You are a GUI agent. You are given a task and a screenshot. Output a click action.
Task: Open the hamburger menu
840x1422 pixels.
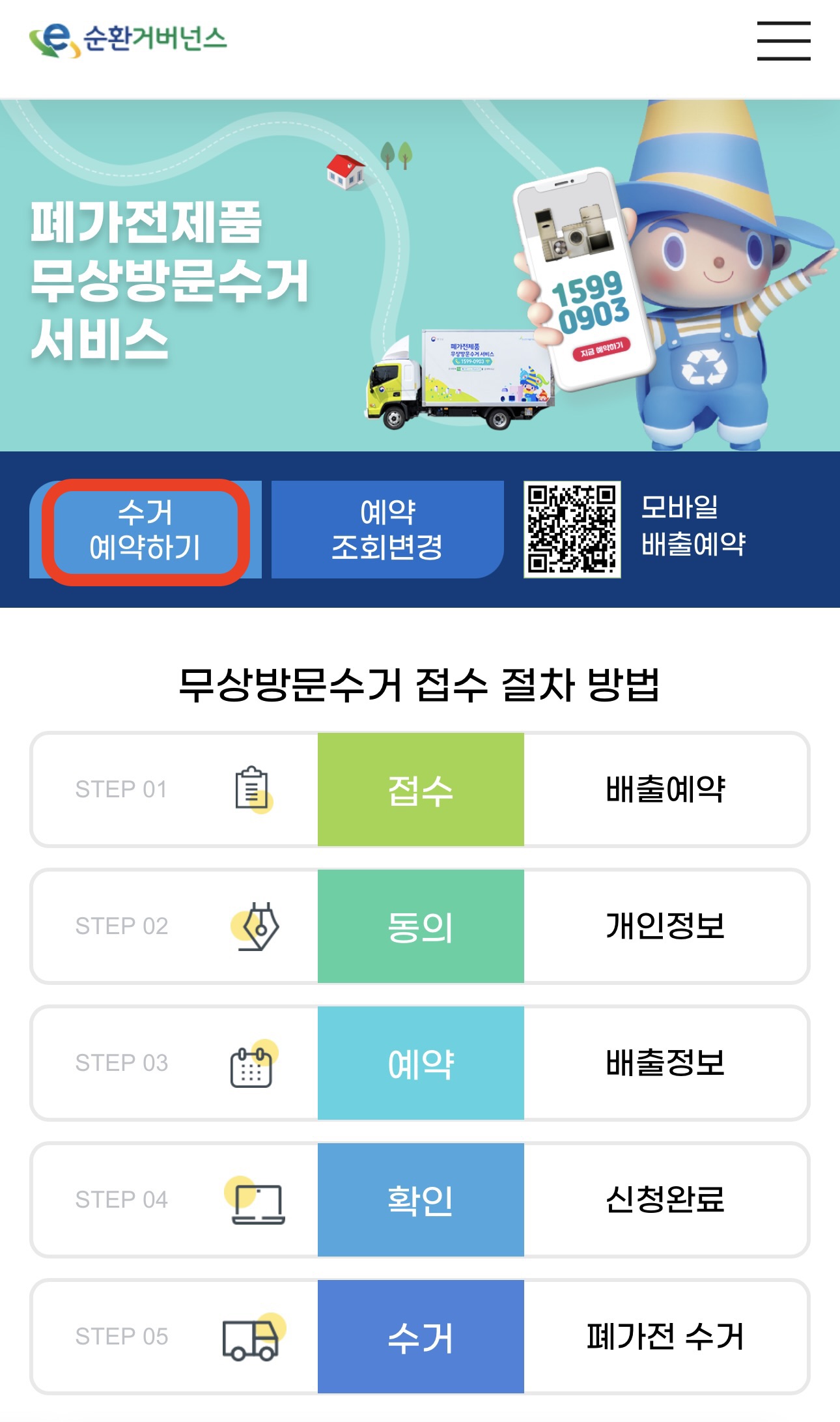(784, 40)
